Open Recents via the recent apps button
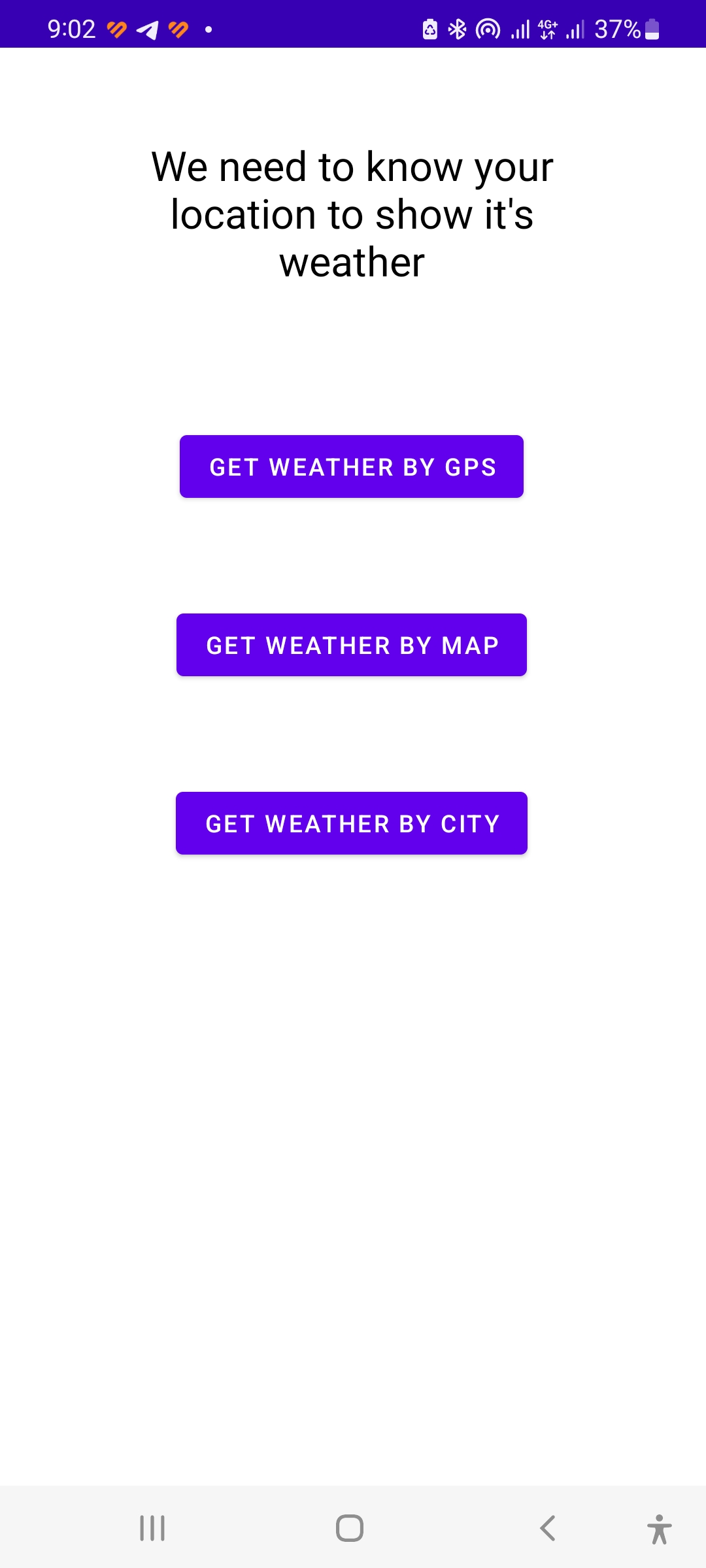 coord(152,1527)
